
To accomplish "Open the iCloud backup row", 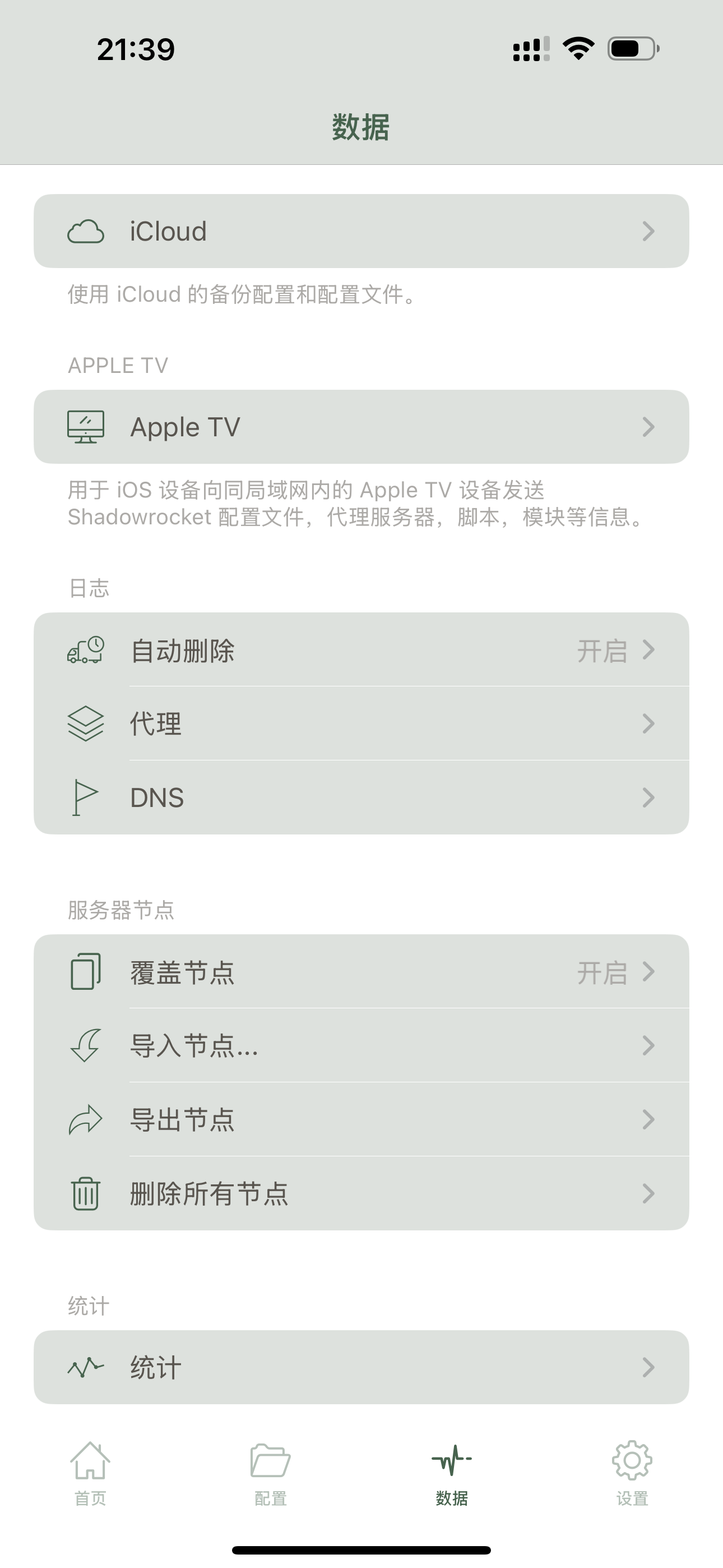I will [x=361, y=231].
